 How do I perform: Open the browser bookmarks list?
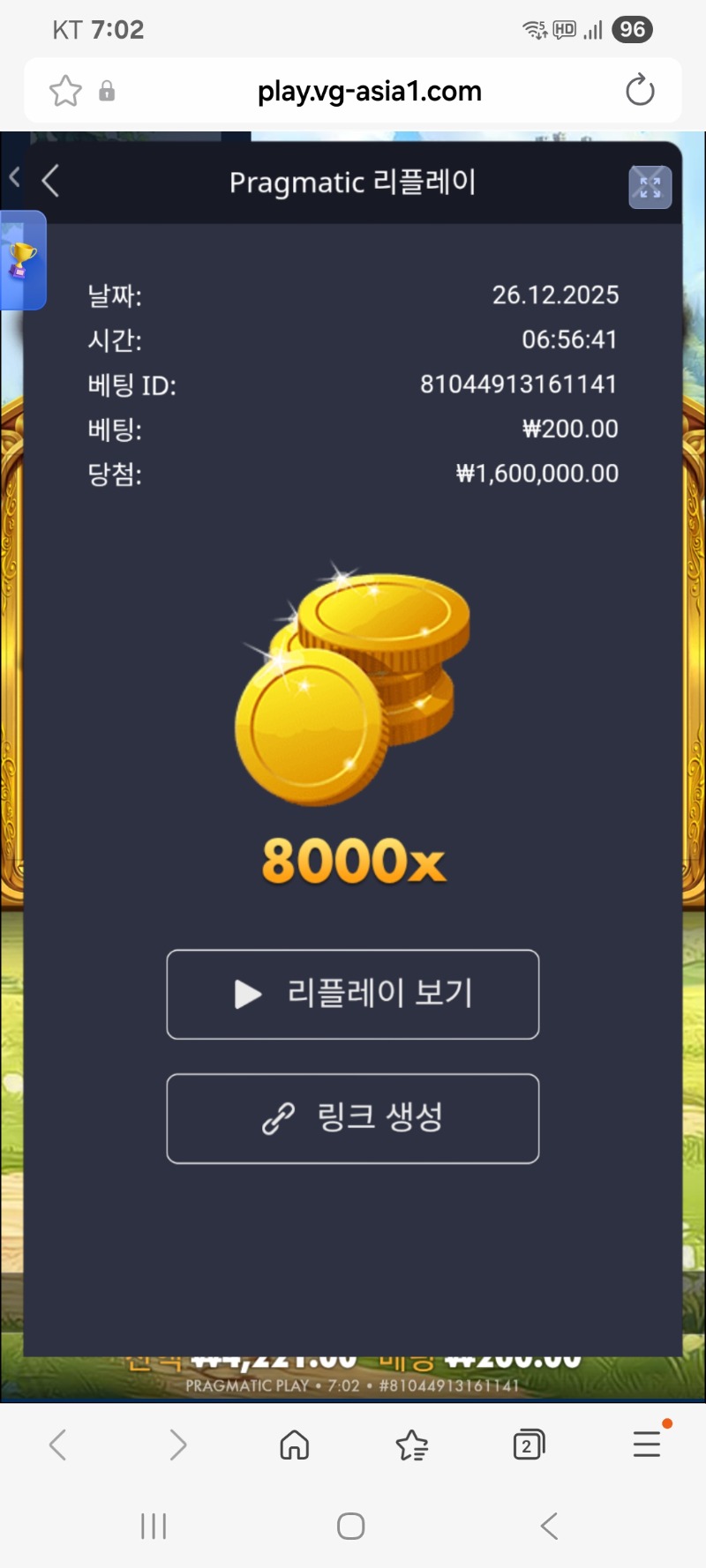click(411, 1445)
